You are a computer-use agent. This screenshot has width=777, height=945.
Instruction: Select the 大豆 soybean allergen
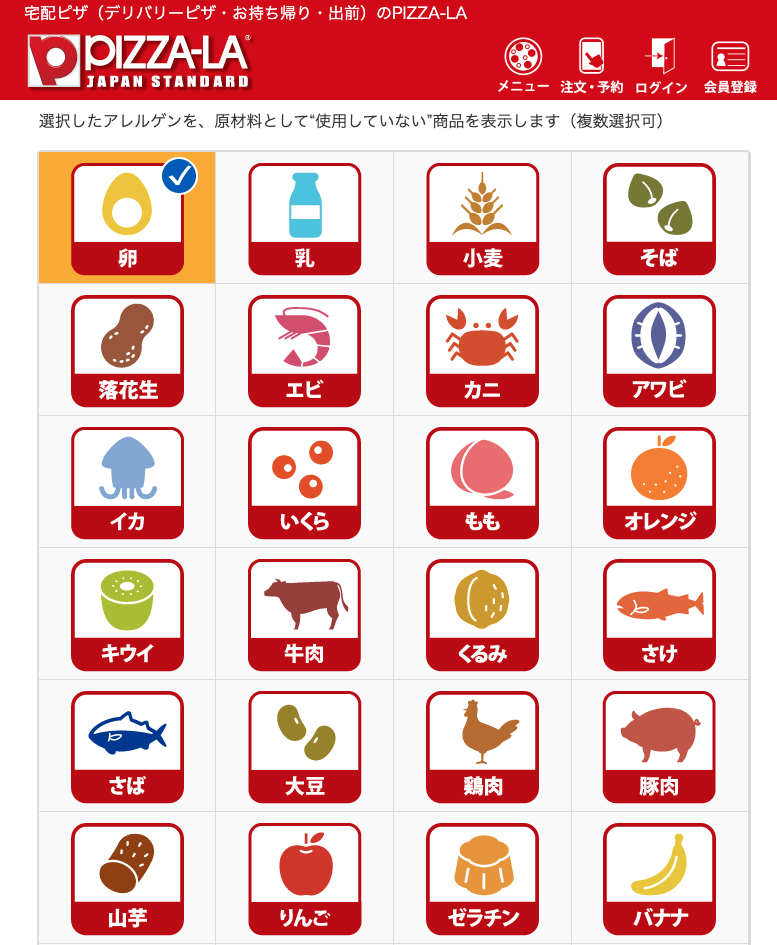pos(304,746)
